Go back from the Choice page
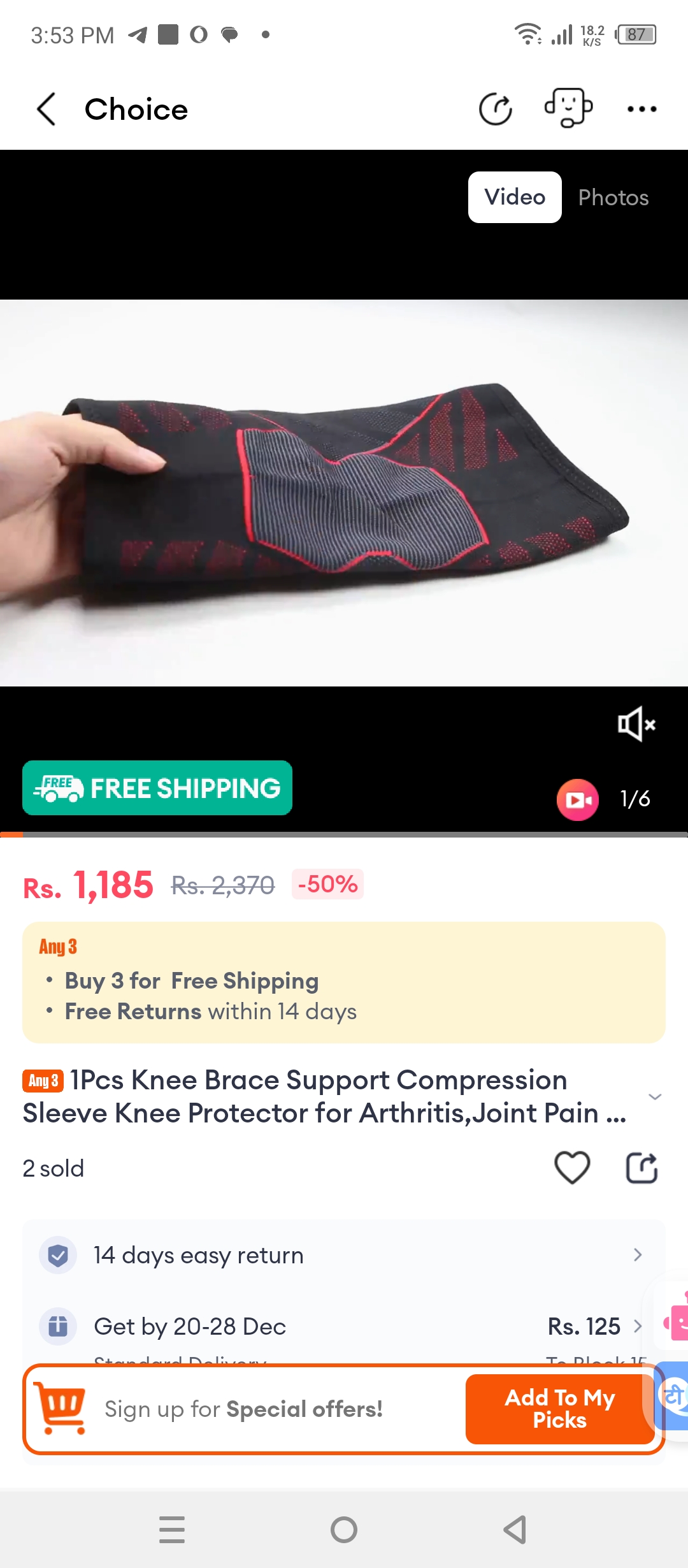Viewport: 688px width, 1568px height. tap(47, 109)
